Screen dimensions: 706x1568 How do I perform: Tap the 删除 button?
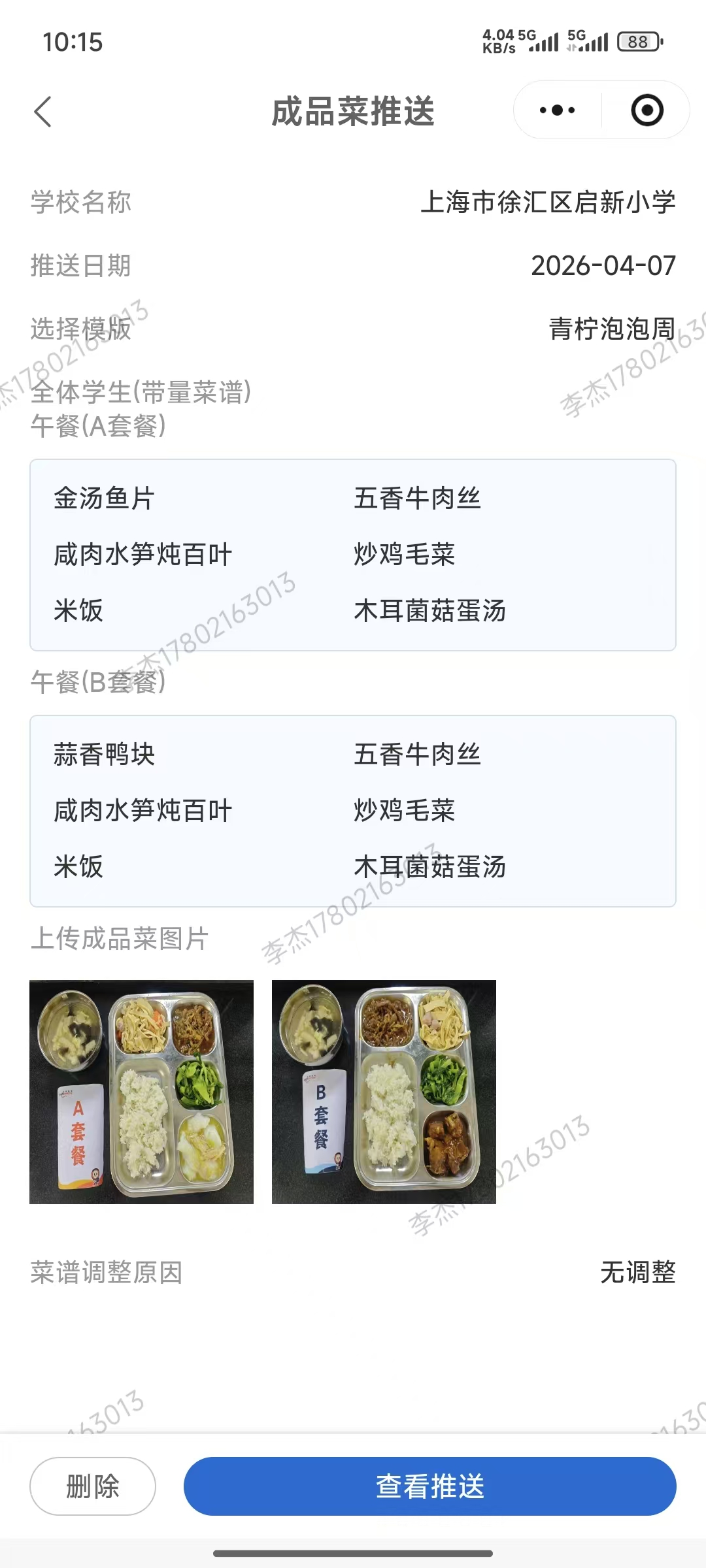93,1486
